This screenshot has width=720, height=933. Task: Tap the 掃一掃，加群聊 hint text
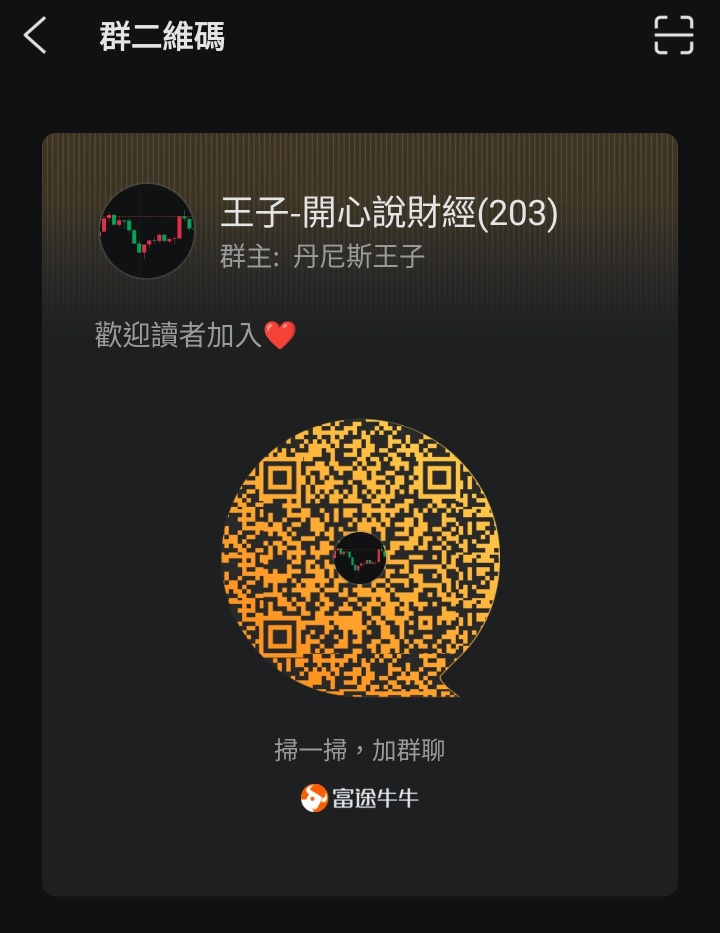pos(359,750)
